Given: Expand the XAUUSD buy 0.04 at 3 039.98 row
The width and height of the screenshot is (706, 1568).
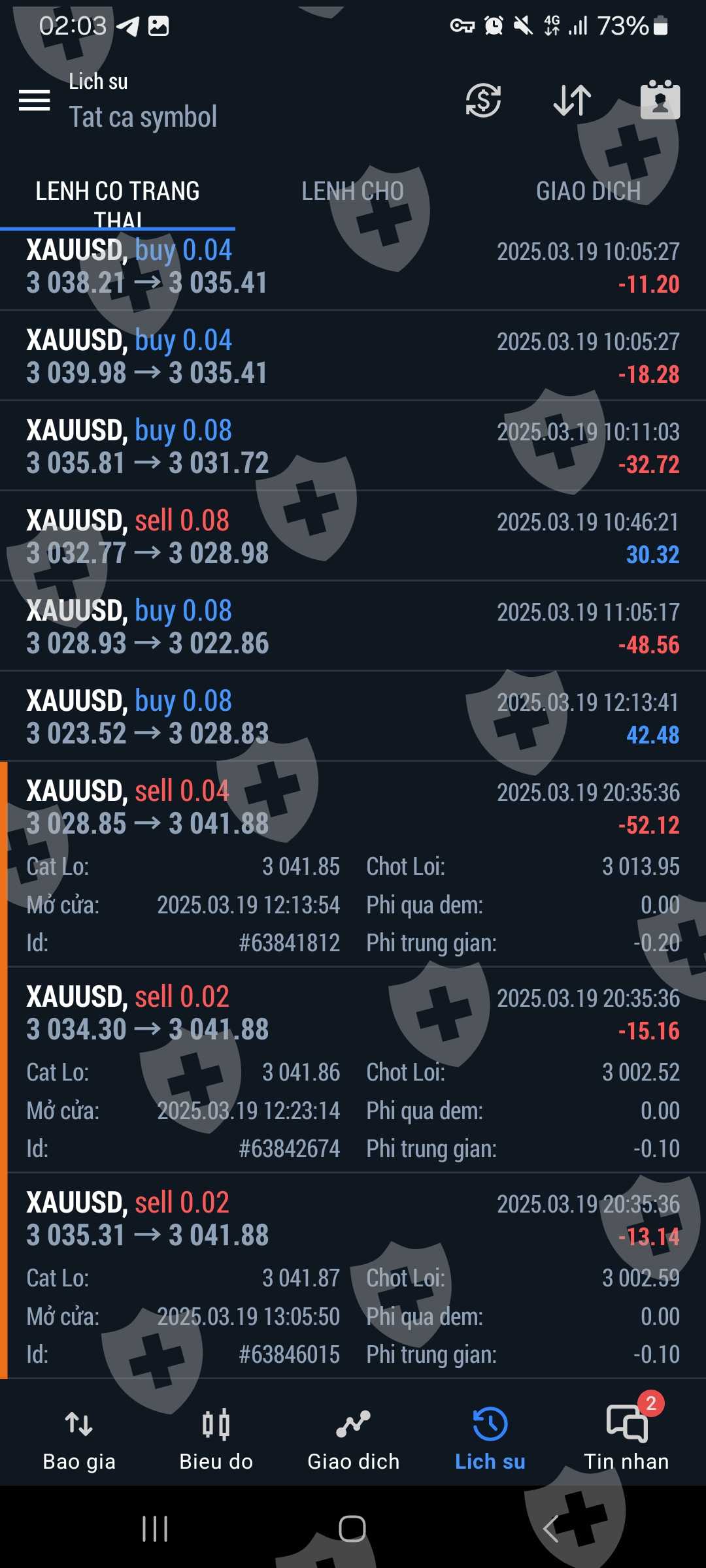Looking at the screenshot, I should tap(353, 357).
